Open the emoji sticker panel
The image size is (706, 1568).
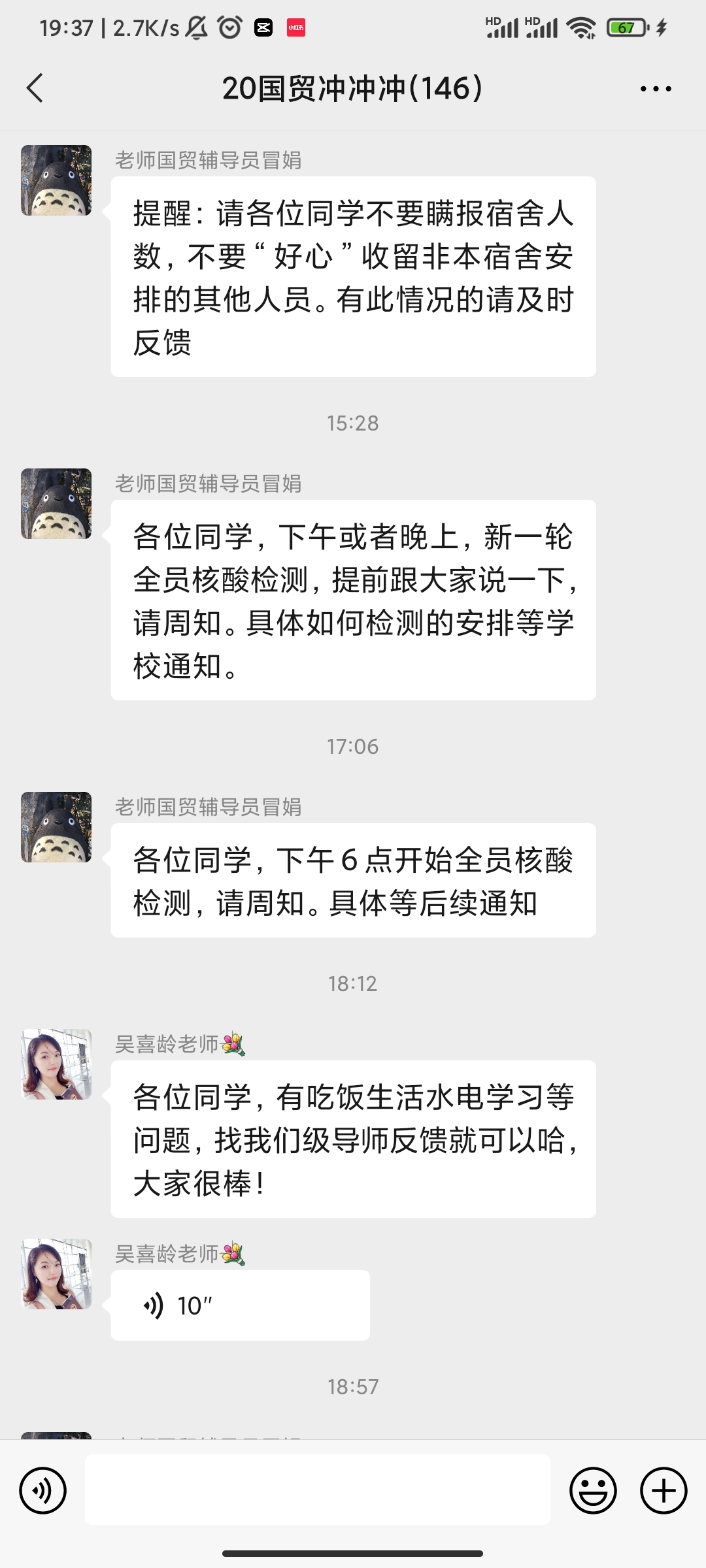point(593,1491)
